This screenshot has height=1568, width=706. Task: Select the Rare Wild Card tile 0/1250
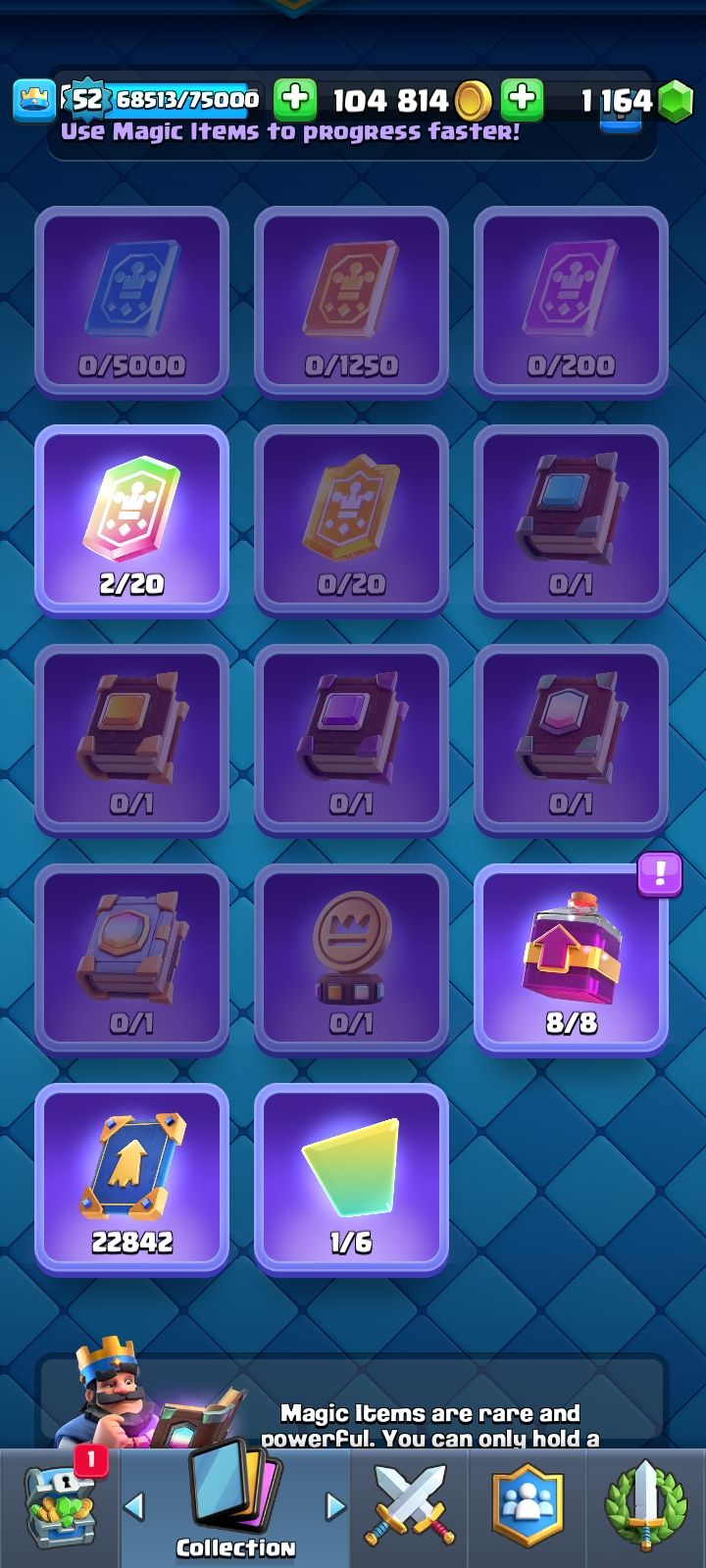[351, 301]
